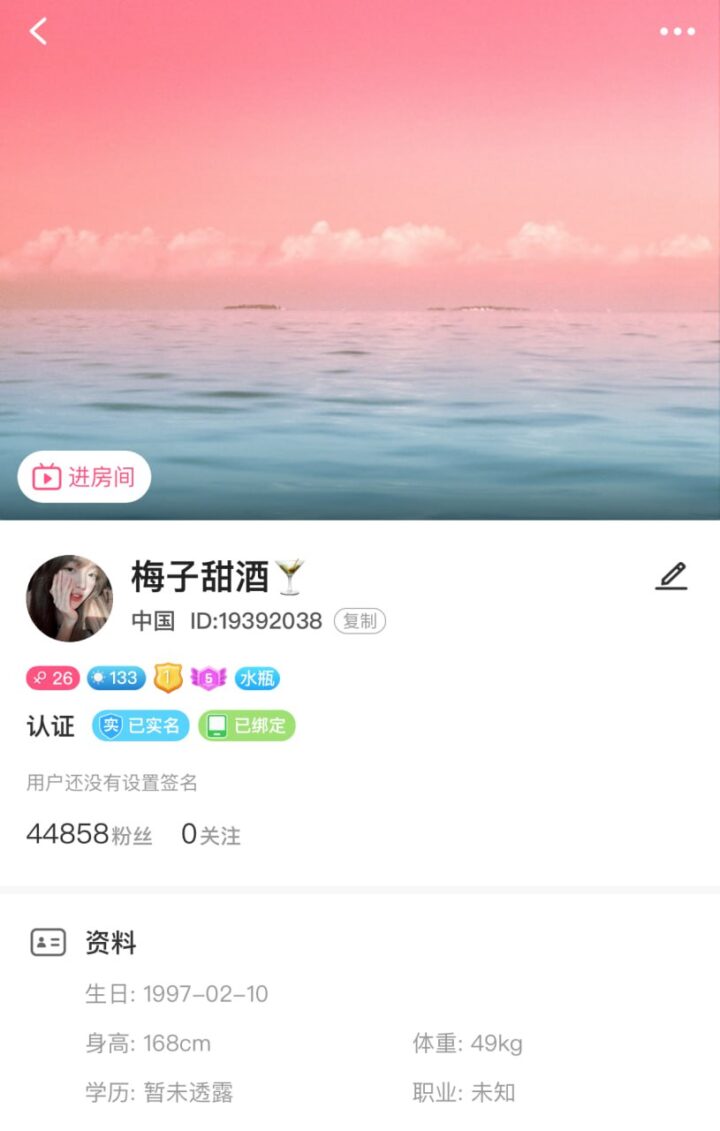Tap the 进房间 button to enter room

point(85,477)
